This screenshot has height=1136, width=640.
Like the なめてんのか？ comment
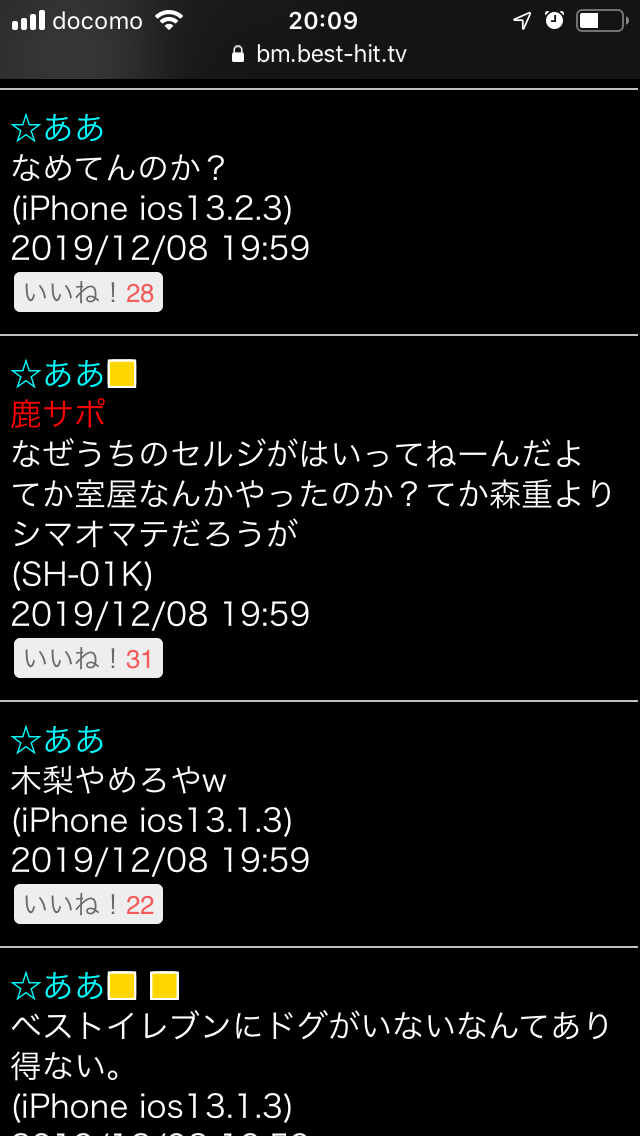(88, 293)
